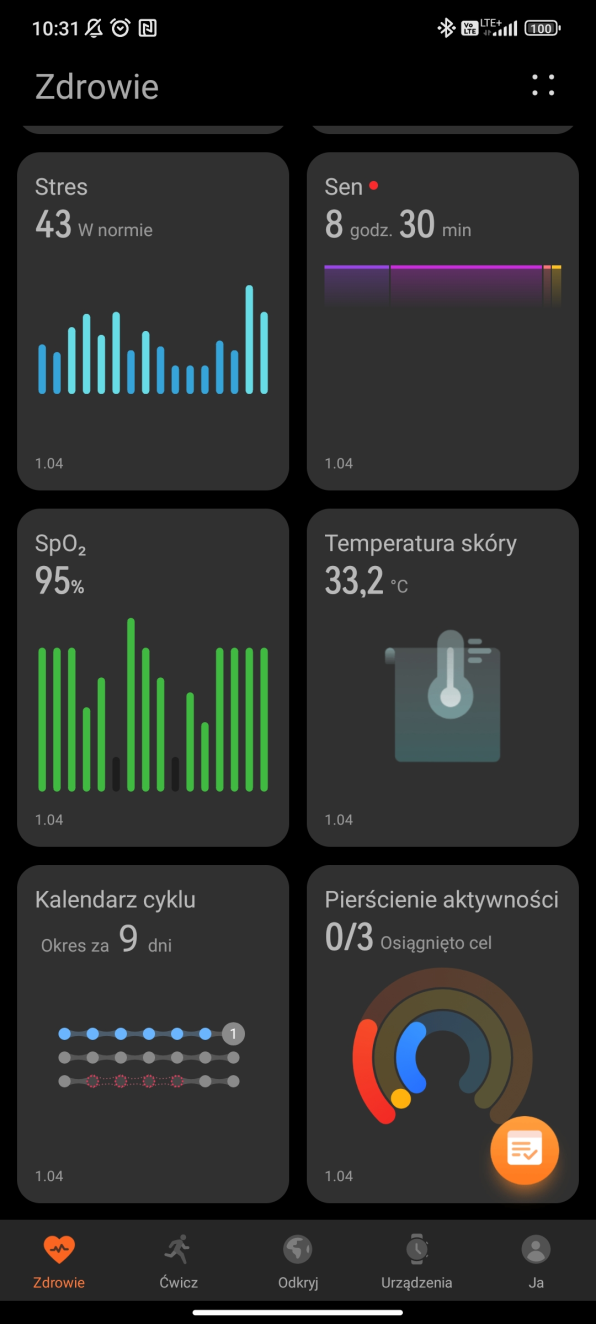
Task: Select the Zdrowie tab
Action: [x=59, y=1262]
